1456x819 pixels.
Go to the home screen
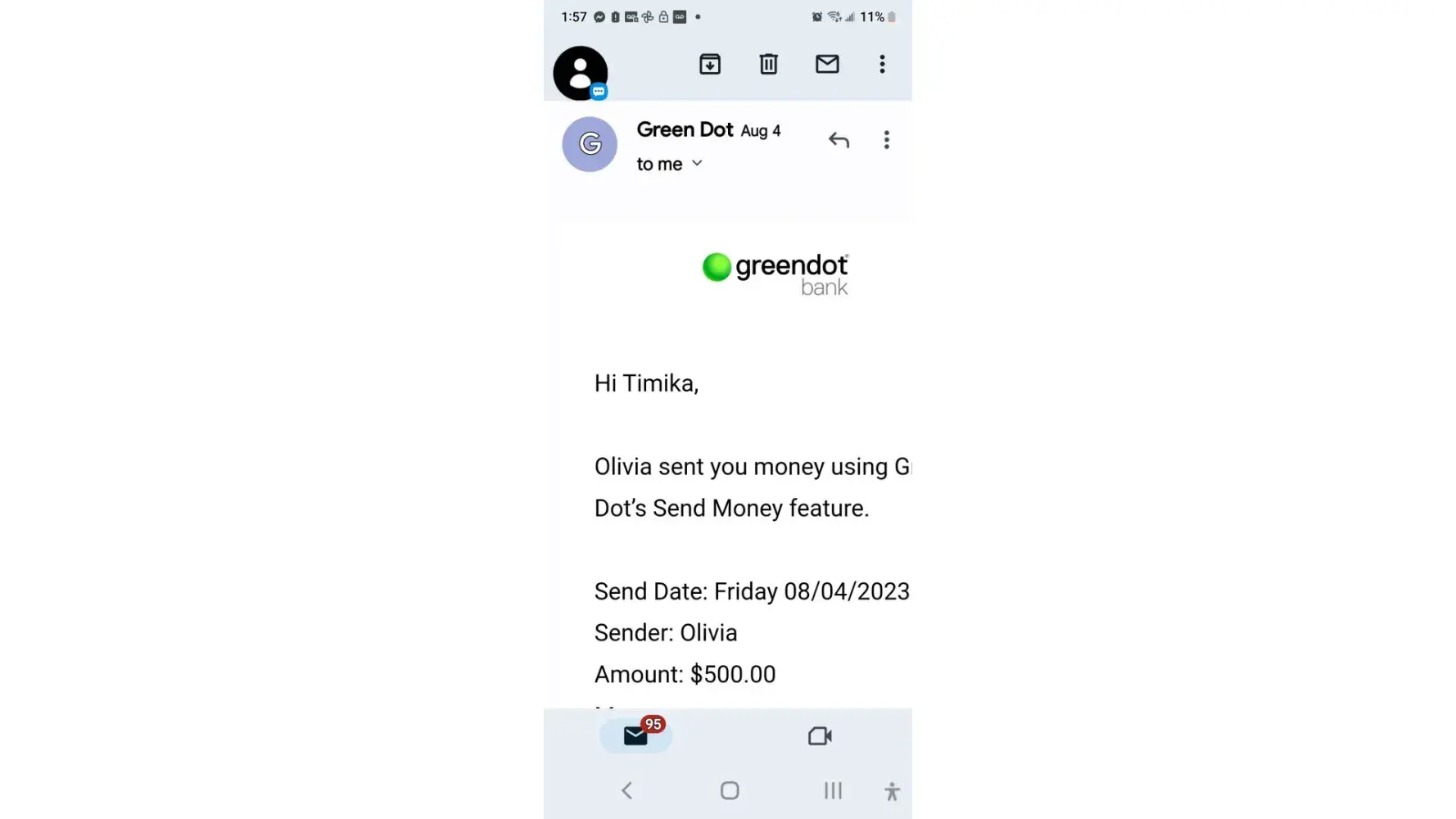coord(730,790)
